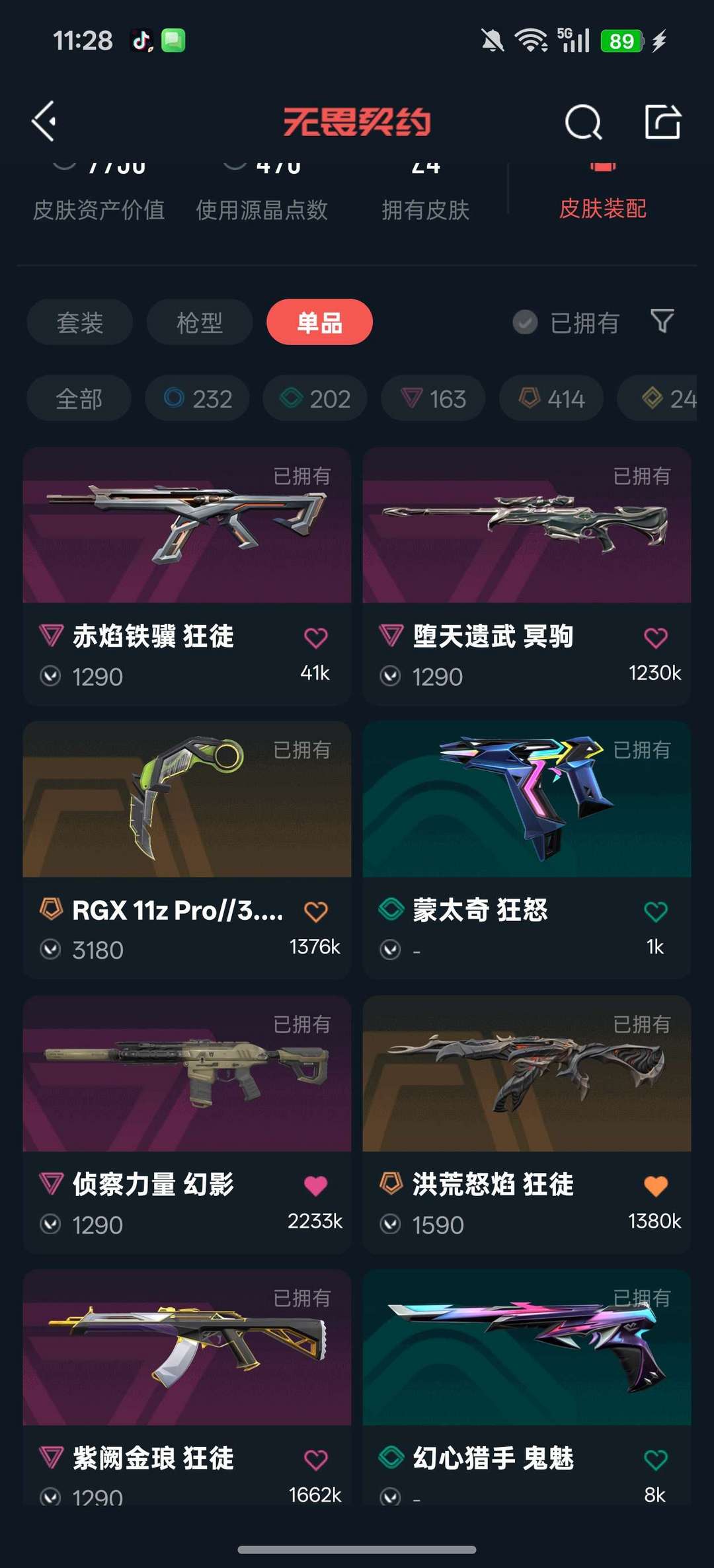Share this page via the share icon
The width and height of the screenshot is (714, 1568).
coord(662,122)
